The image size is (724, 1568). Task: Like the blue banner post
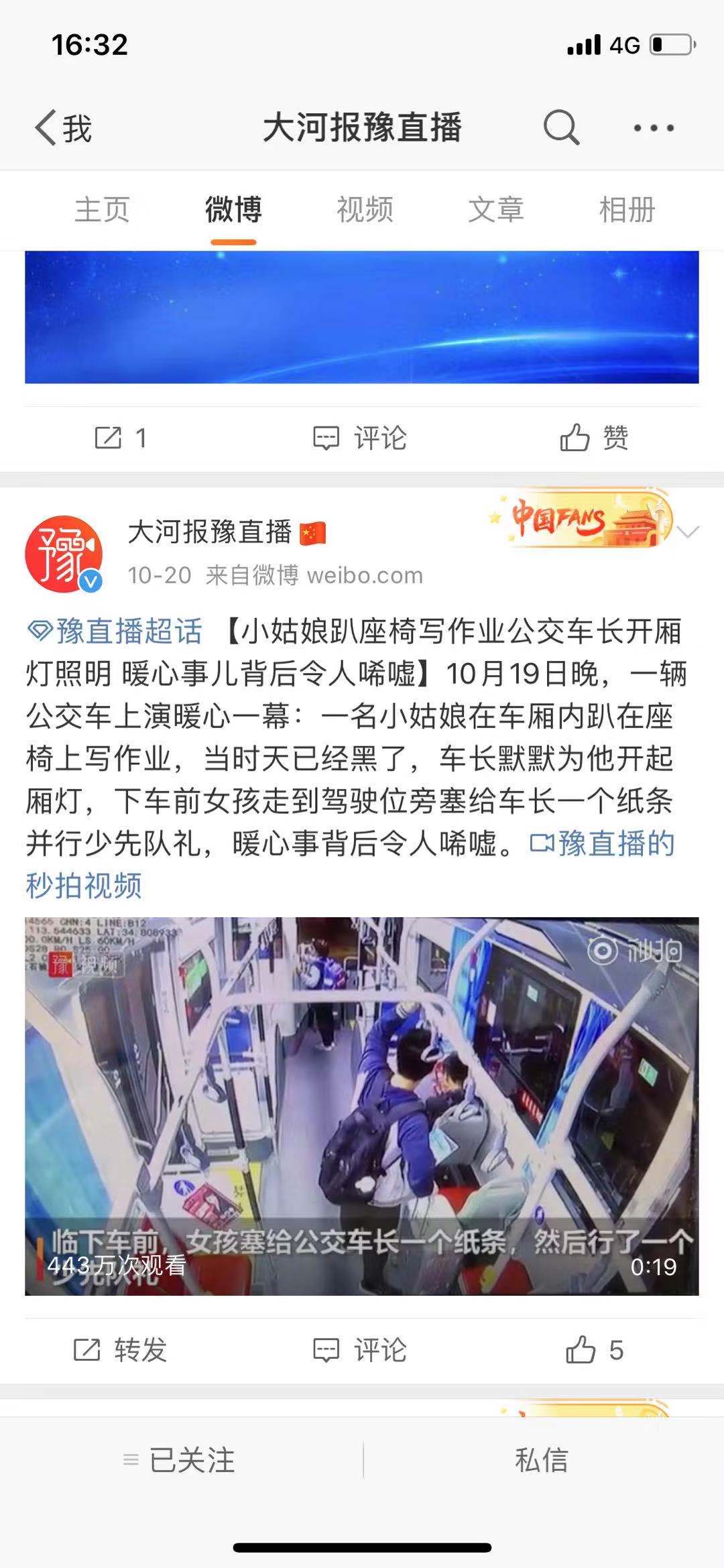(x=594, y=438)
